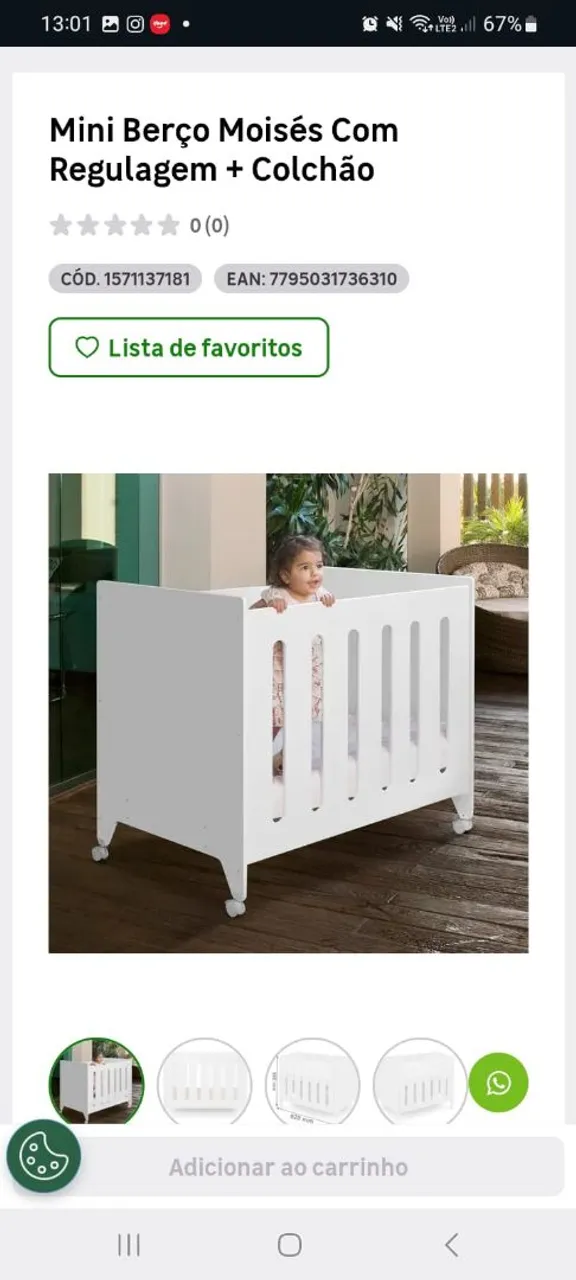Open the main crib product photo
The width and height of the screenshot is (576, 1280).
(x=288, y=713)
